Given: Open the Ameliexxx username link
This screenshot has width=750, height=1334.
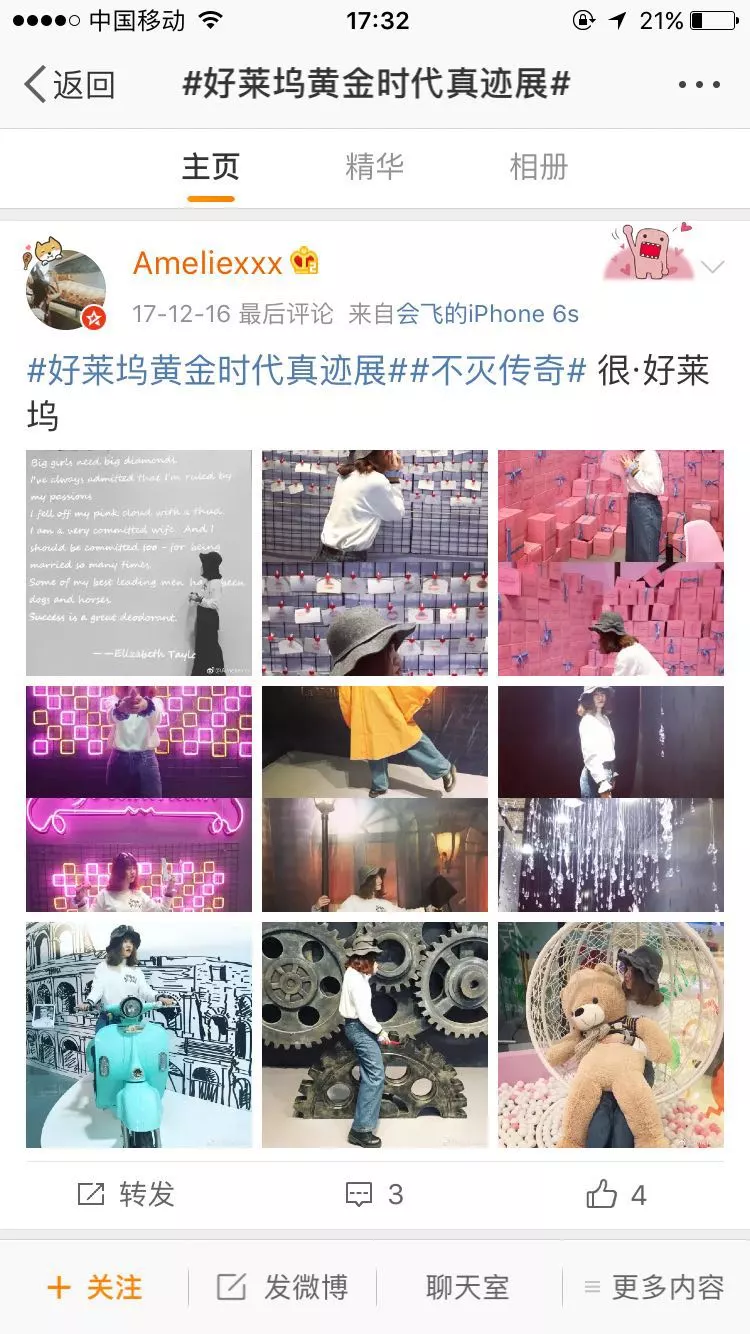Looking at the screenshot, I should click(208, 263).
